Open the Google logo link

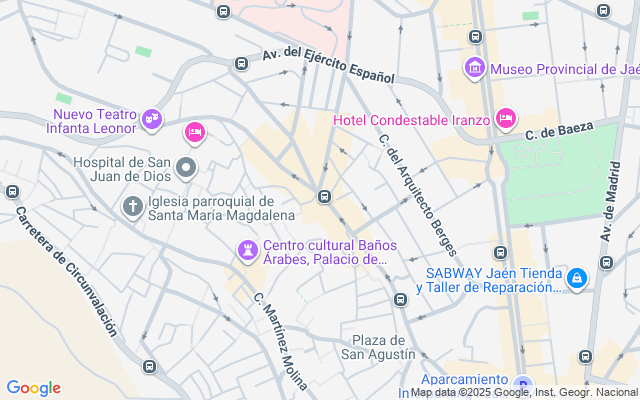(x=33, y=388)
